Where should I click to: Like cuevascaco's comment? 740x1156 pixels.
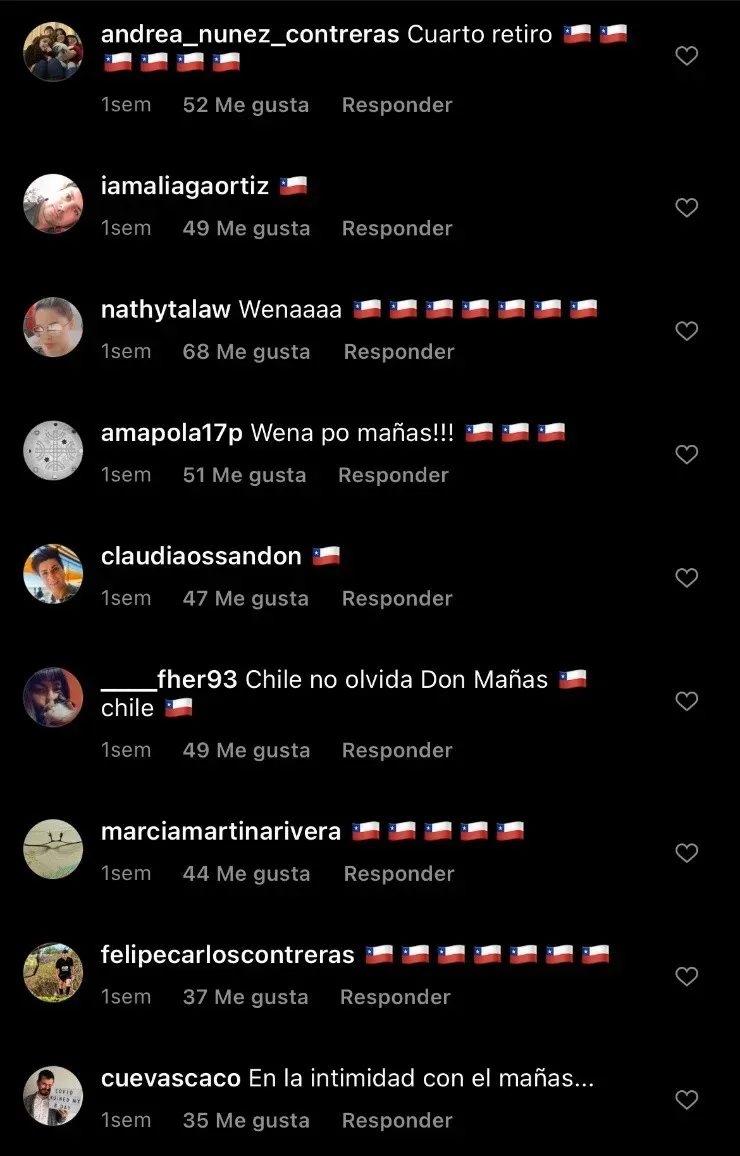click(x=686, y=1100)
